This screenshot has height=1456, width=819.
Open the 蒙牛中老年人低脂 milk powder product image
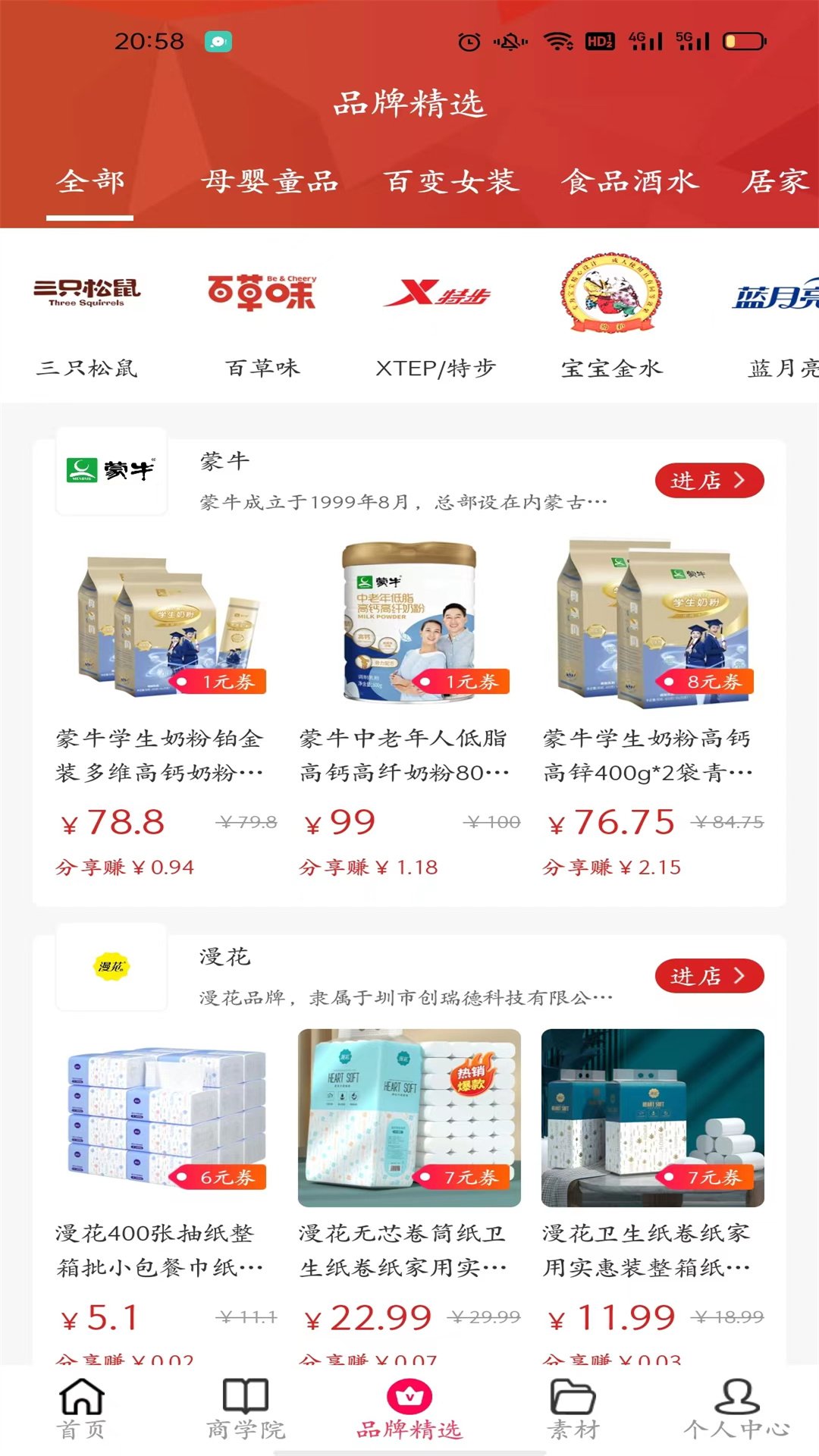click(x=408, y=622)
